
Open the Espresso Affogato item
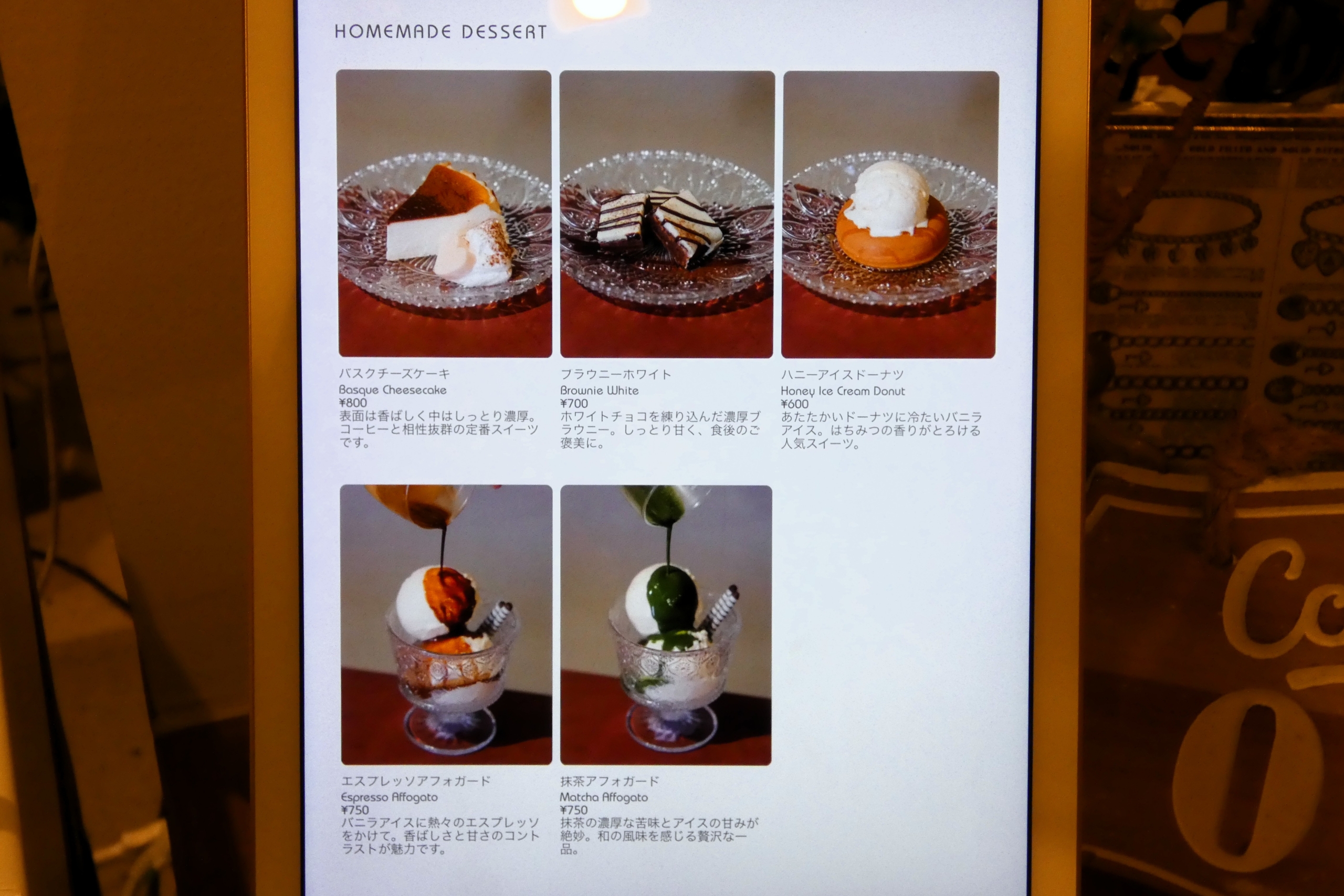point(446,625)
